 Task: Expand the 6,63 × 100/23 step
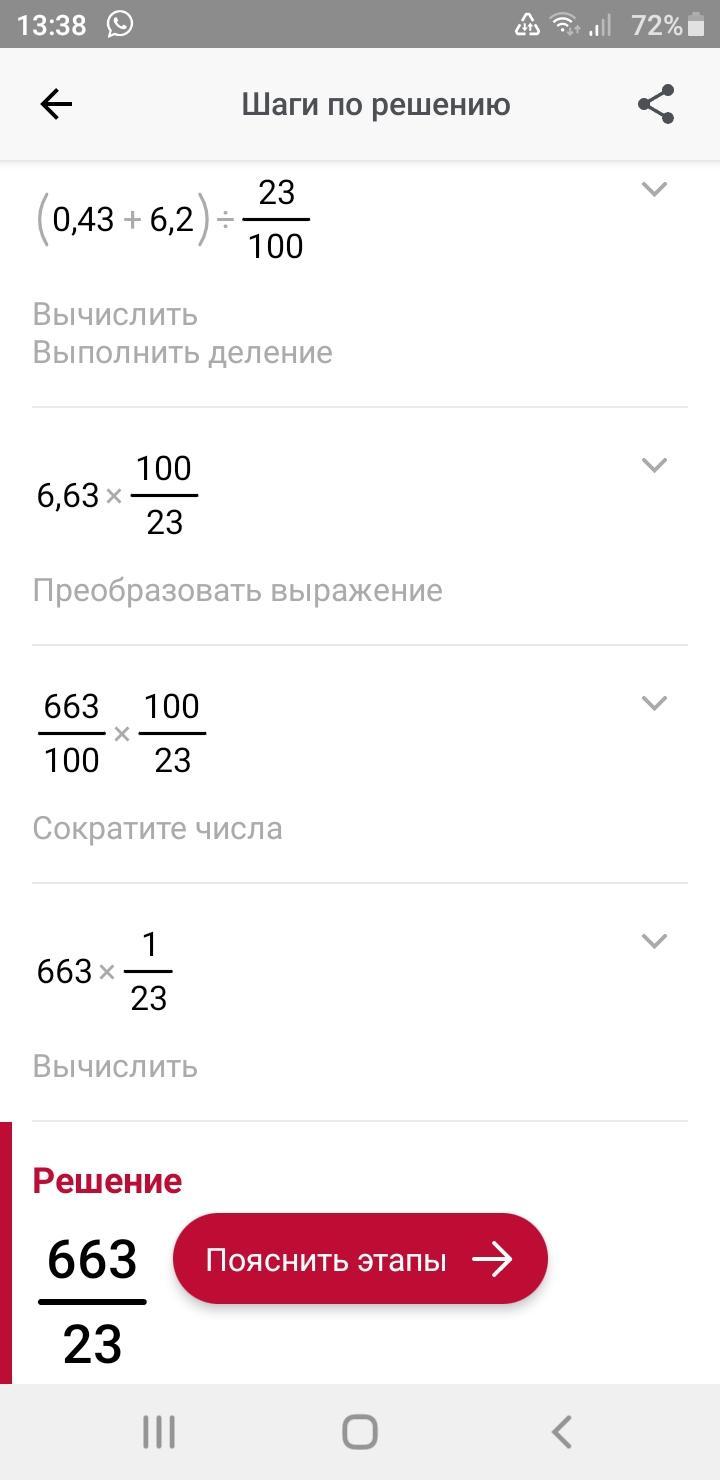coord(653,465)
